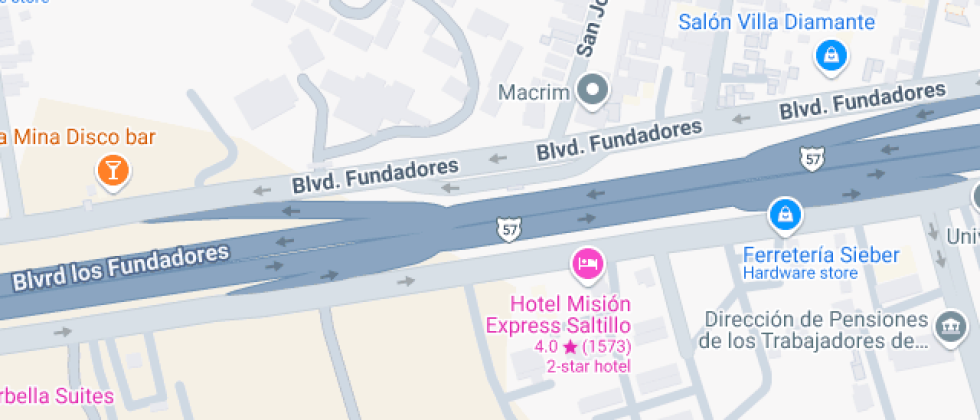The width and height of the screenshot is (980, 420).
Task: Select the Ferretería Sieber hardware store marker
Action: pyautogui.click(x=786, y=213)
